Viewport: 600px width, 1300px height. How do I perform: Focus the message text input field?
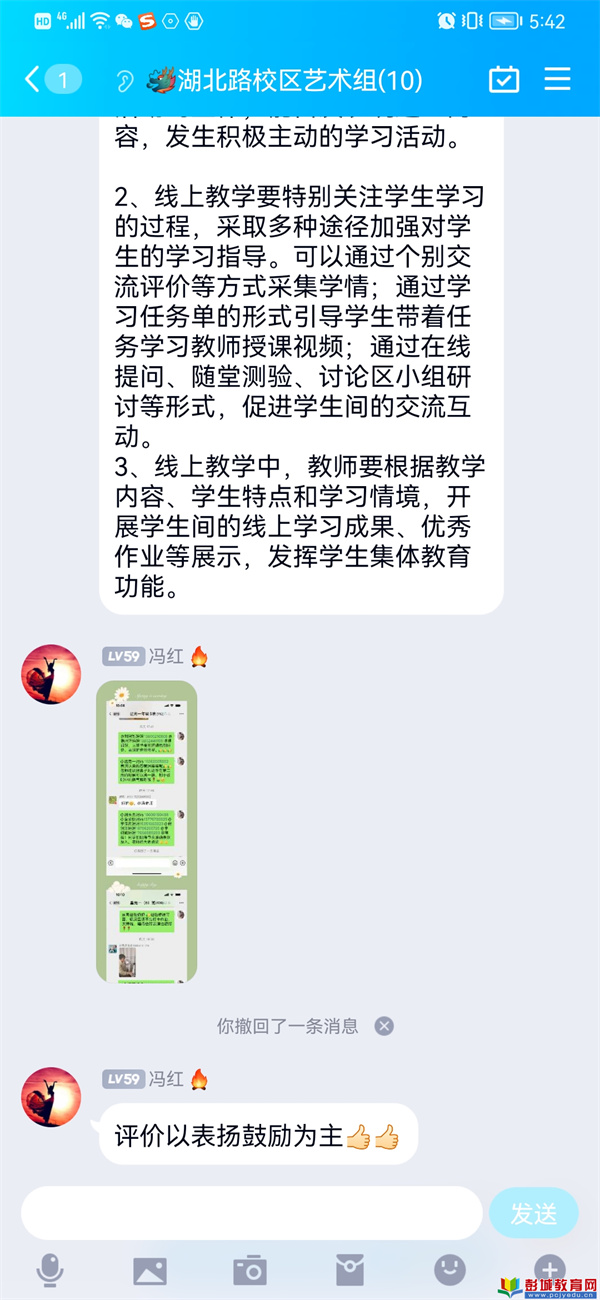coord(251,1213)
